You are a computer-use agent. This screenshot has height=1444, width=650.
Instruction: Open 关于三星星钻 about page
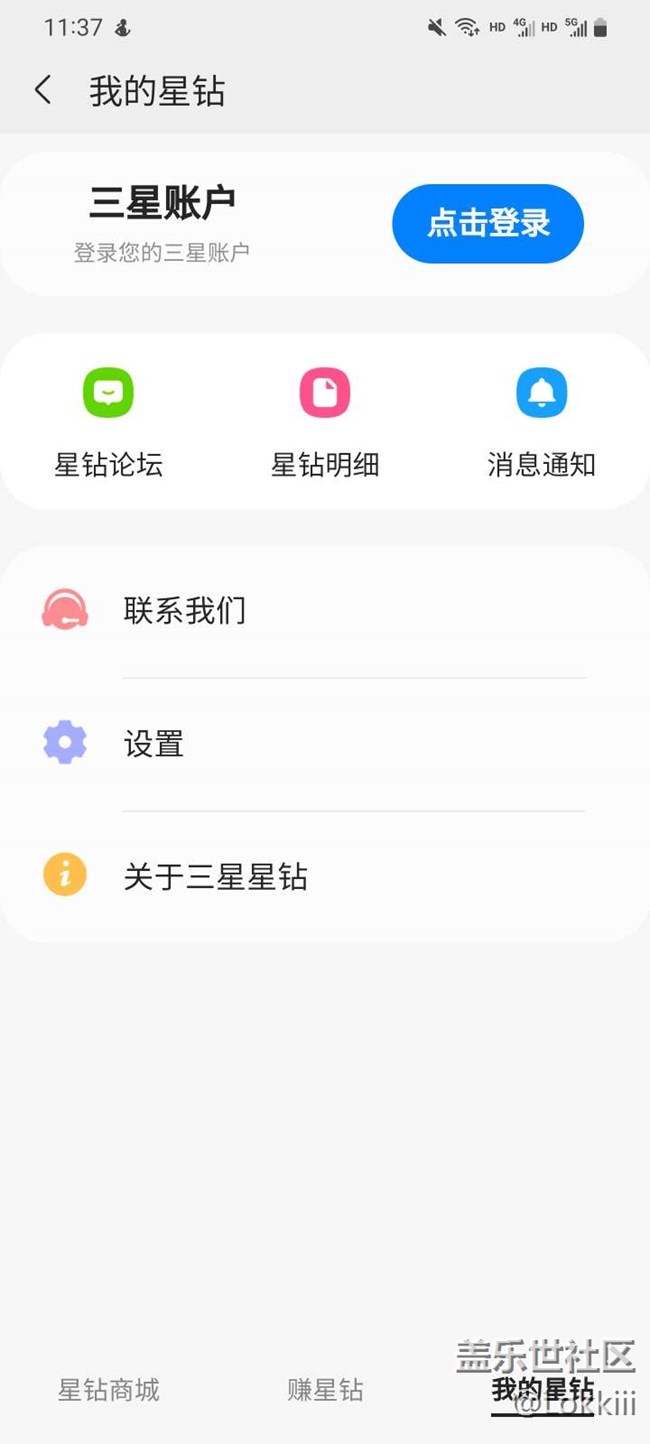325,877
